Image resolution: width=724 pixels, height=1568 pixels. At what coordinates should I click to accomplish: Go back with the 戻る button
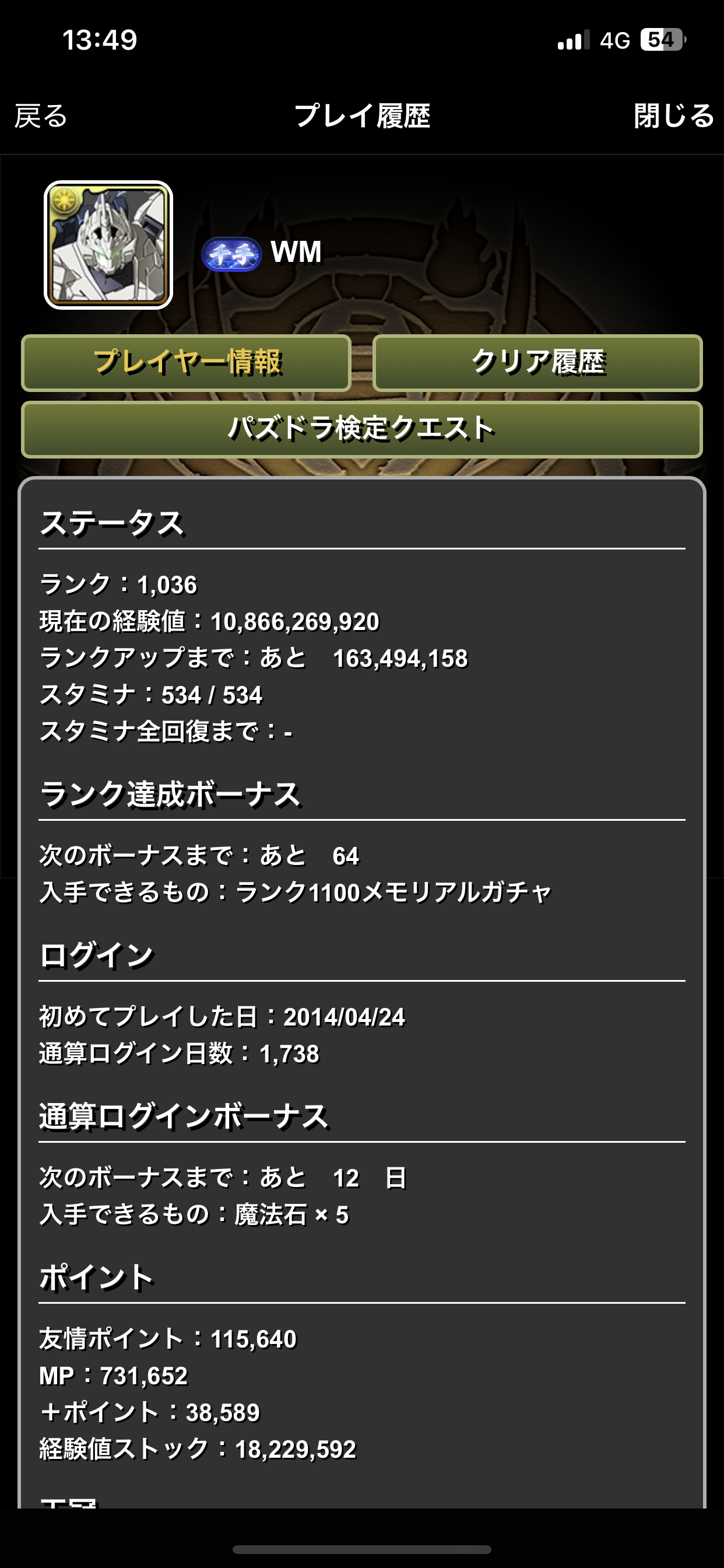[41, 116]
